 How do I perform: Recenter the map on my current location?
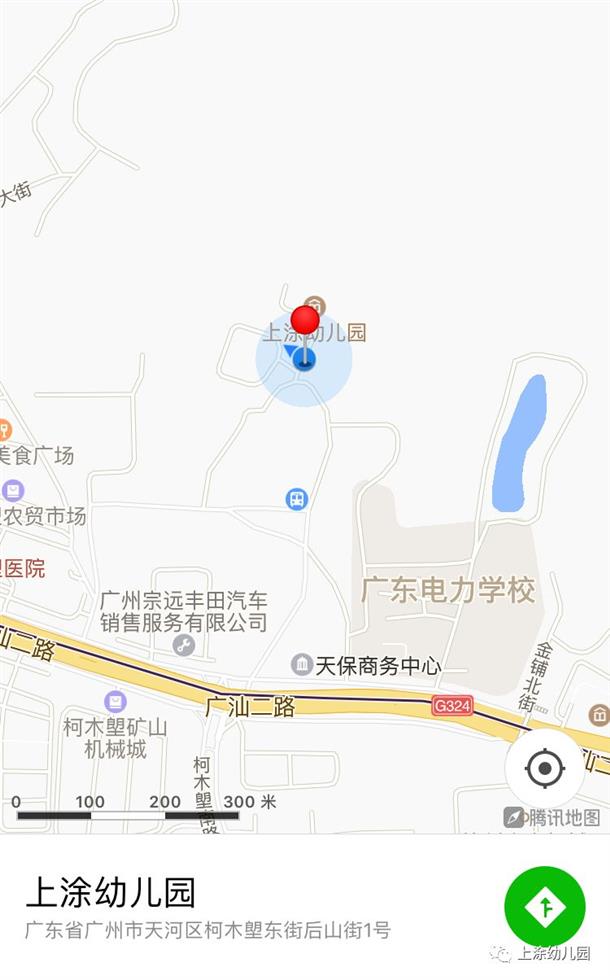click(544, 768)
